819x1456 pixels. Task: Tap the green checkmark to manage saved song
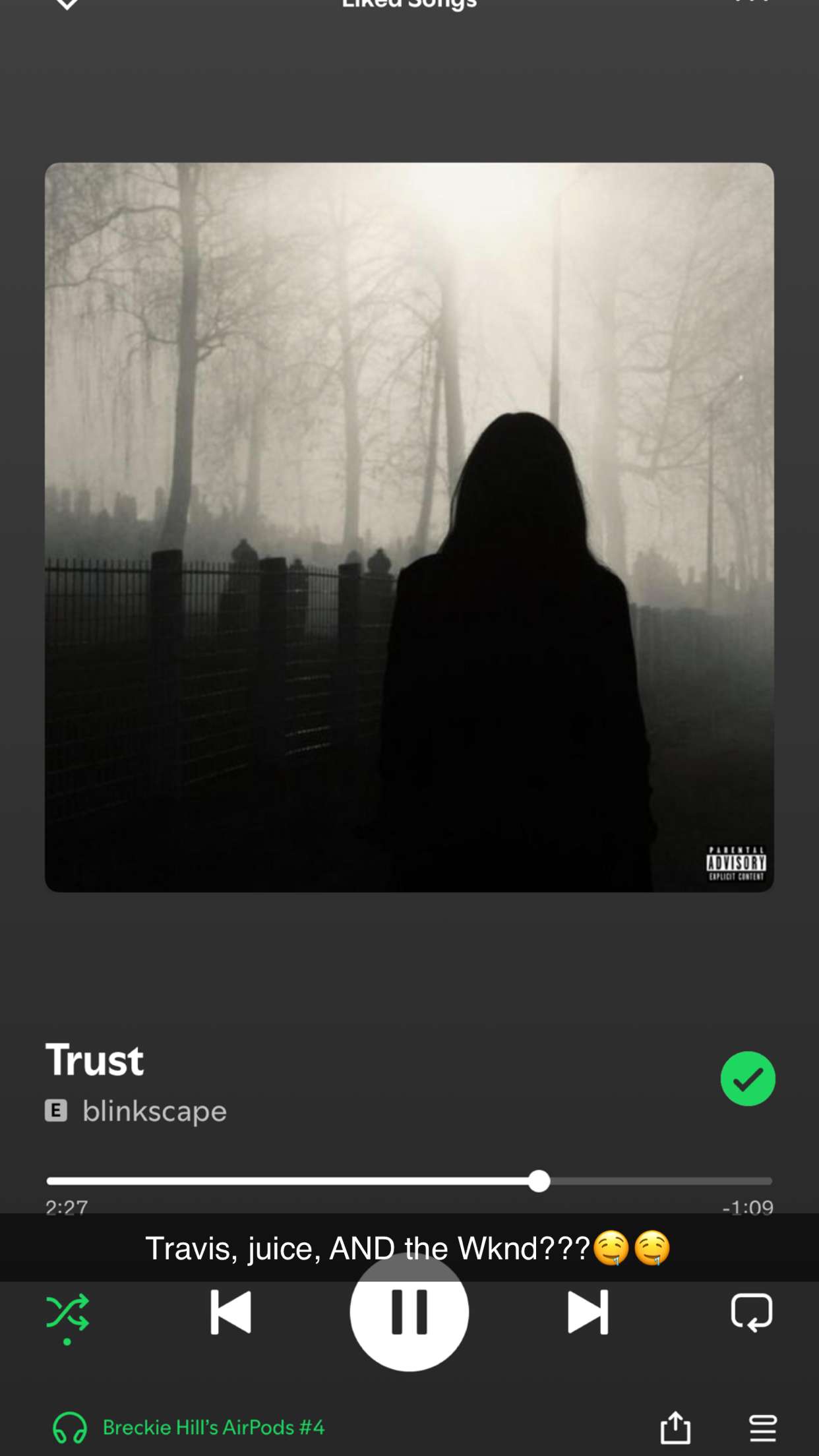tap(747, 1078)
